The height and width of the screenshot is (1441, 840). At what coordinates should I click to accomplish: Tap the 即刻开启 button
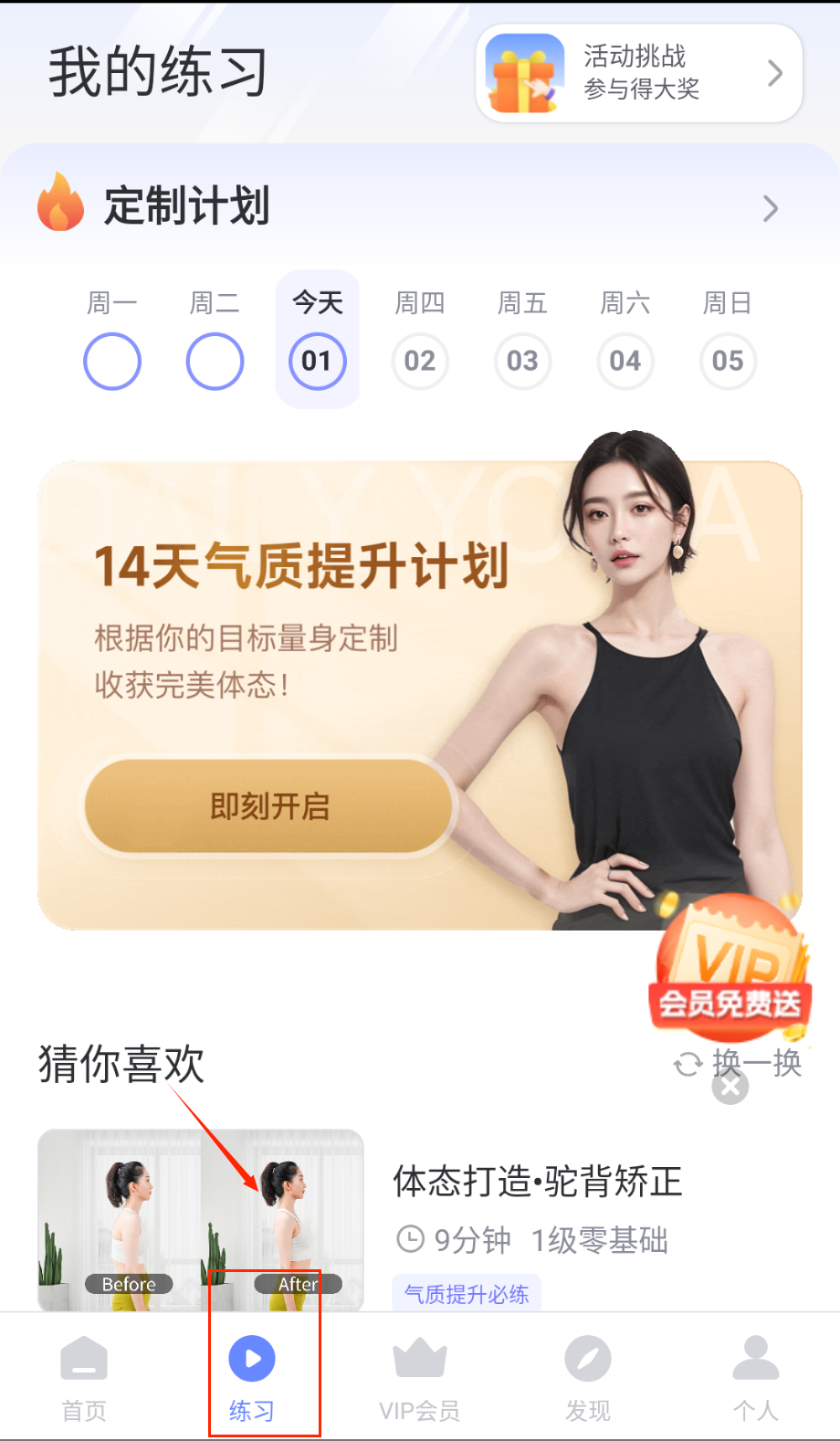click(269, 806)
